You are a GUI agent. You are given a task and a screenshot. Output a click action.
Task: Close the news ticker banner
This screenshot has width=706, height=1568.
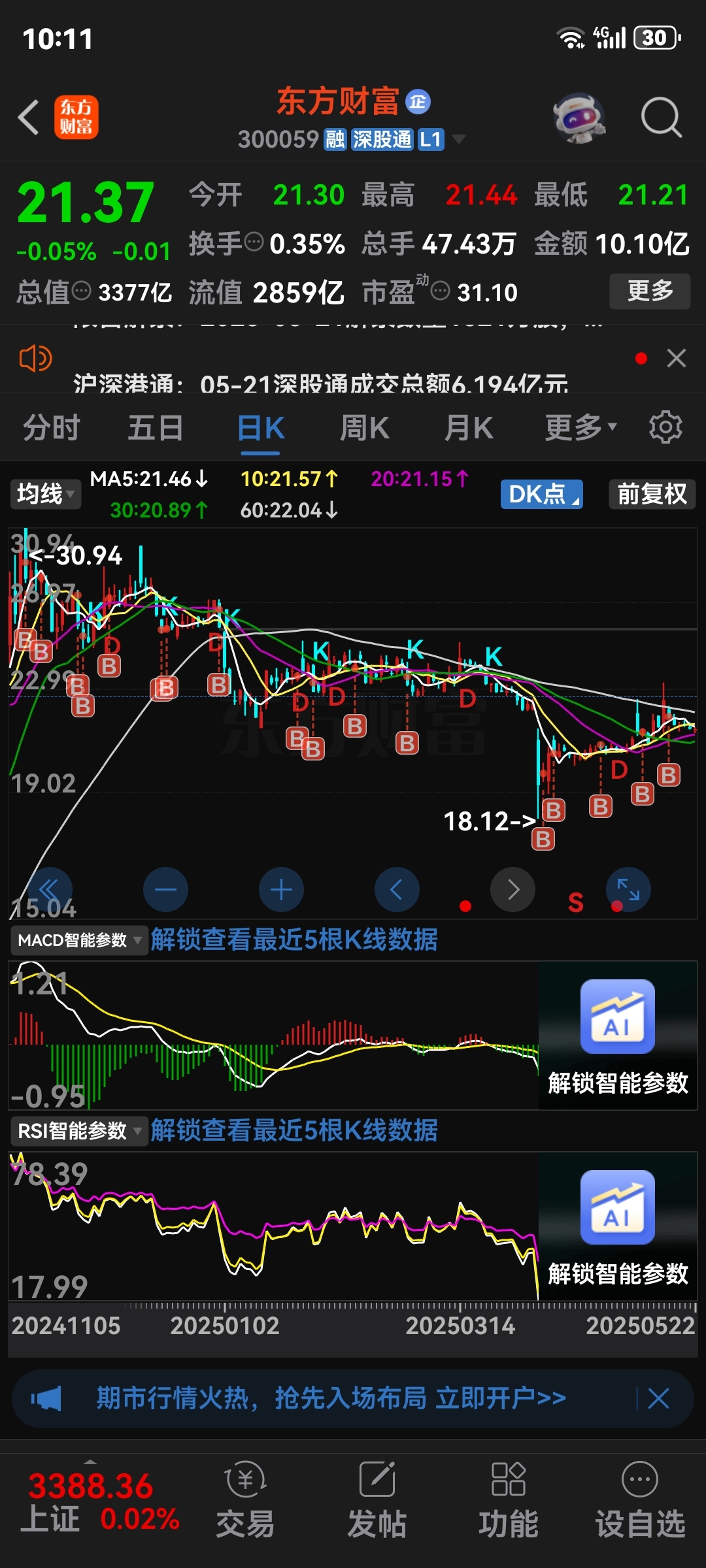click(x=676, y=358)
